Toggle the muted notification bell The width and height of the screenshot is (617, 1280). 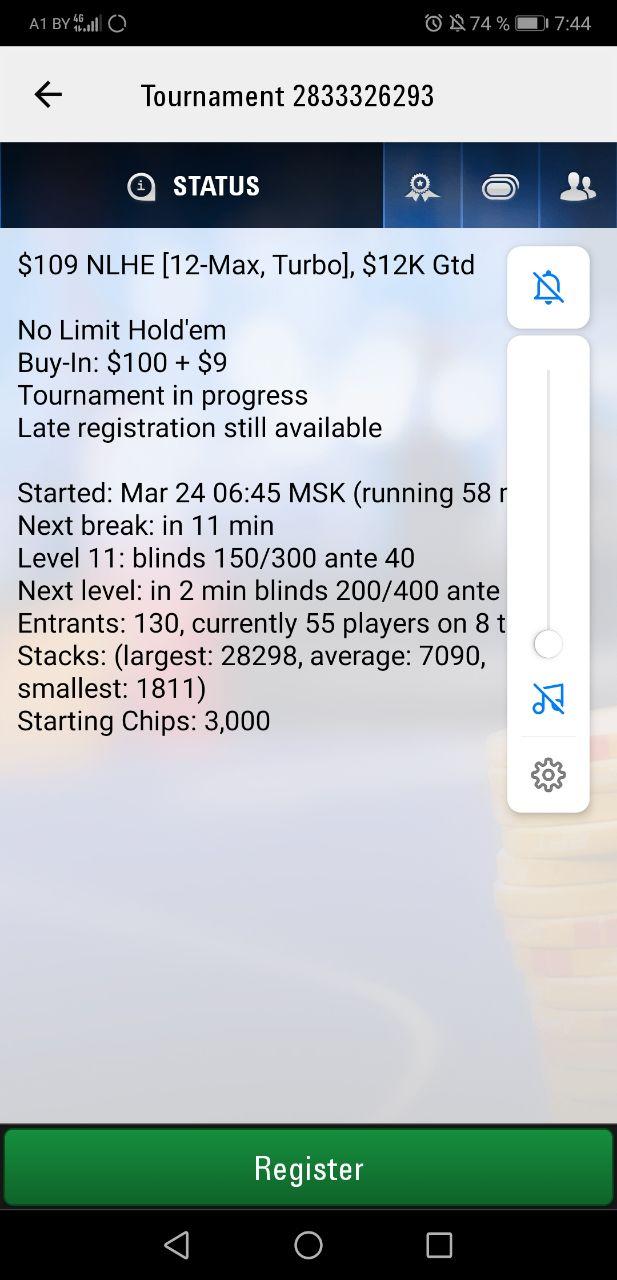(x=548, y=288)
